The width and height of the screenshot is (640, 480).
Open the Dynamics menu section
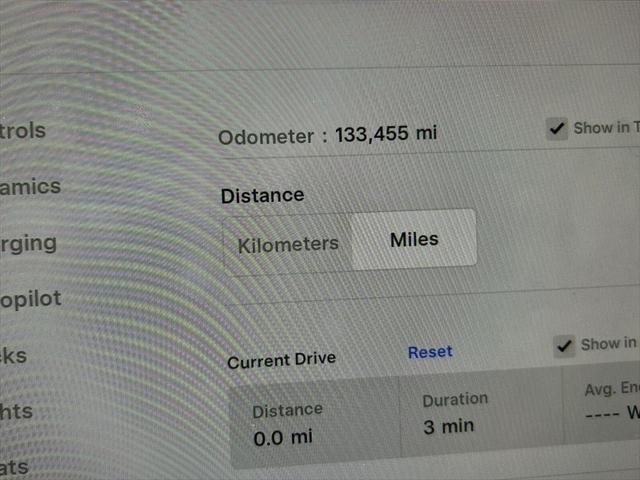[x=30, y=187]
